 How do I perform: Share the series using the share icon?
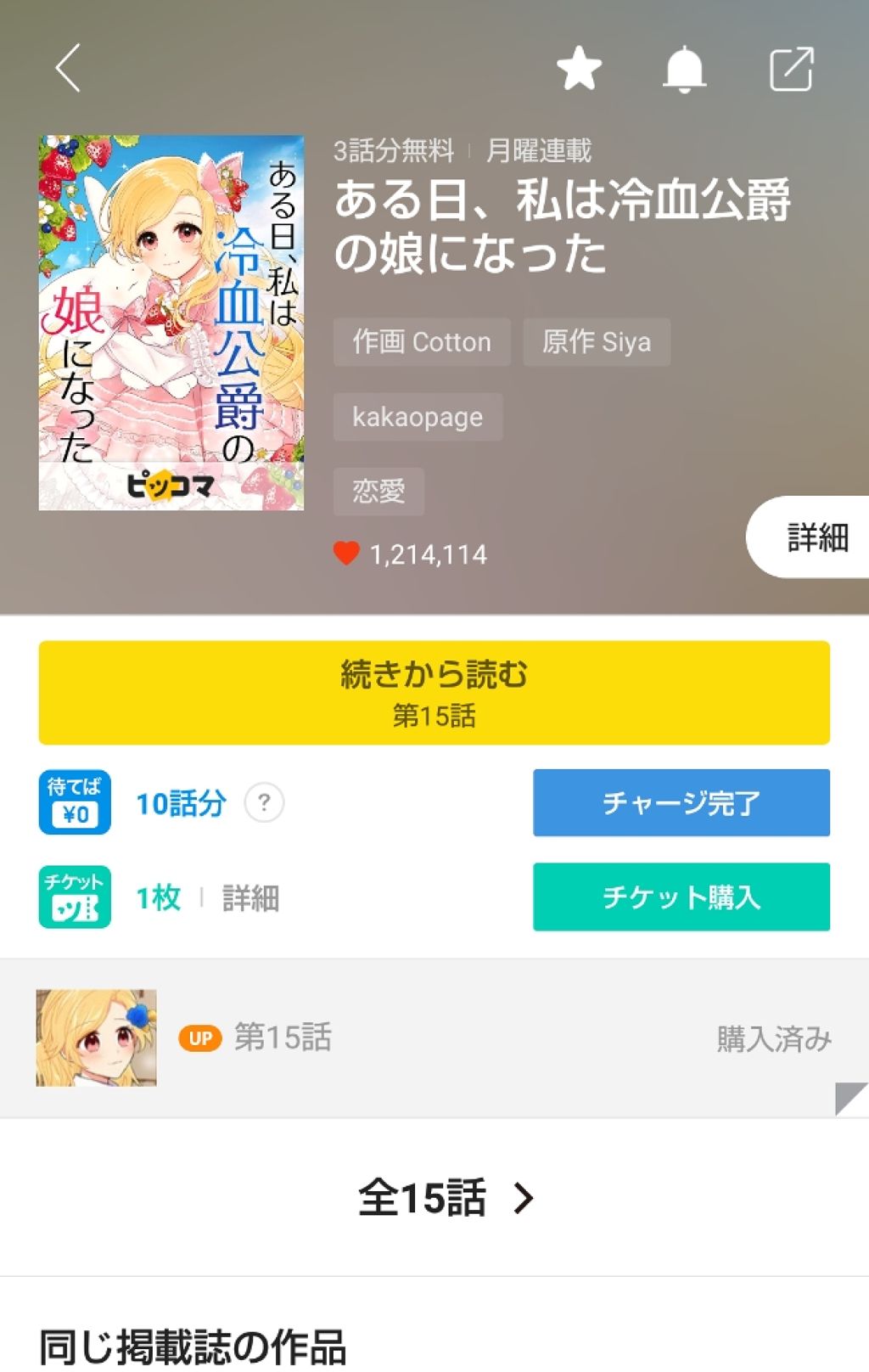click(792, 70)
